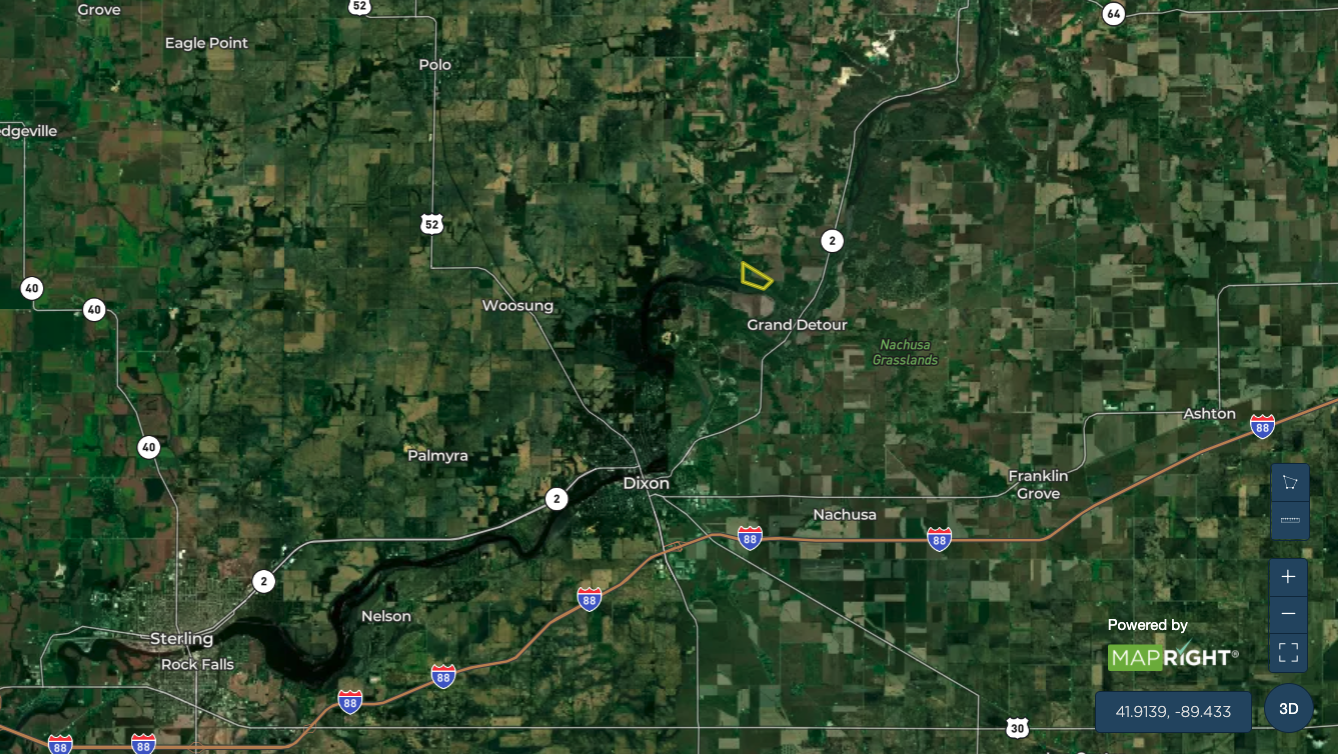Enter fullscreen map view
The height and width of the screenshot is (754, 1338).
1288,653
